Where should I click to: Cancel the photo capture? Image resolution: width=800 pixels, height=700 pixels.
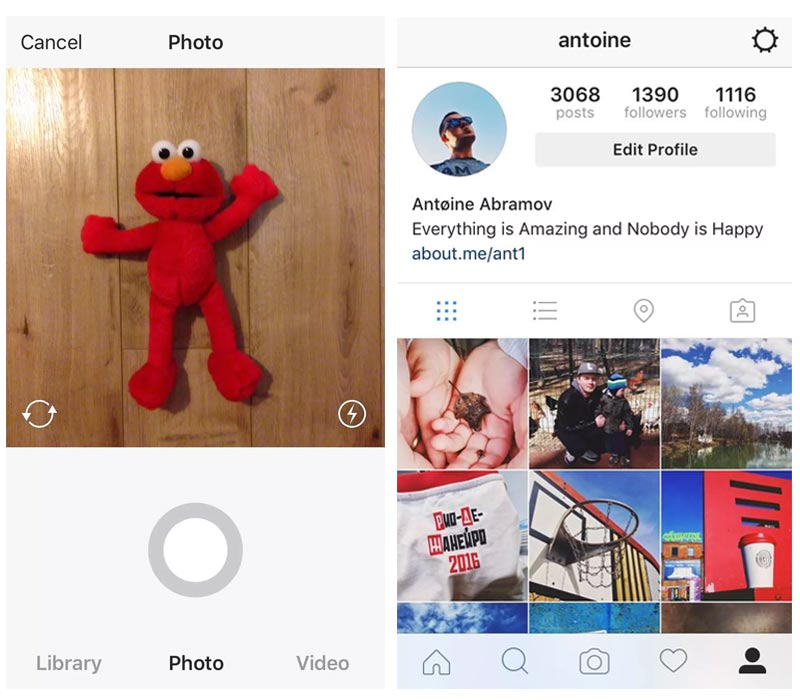51,42
